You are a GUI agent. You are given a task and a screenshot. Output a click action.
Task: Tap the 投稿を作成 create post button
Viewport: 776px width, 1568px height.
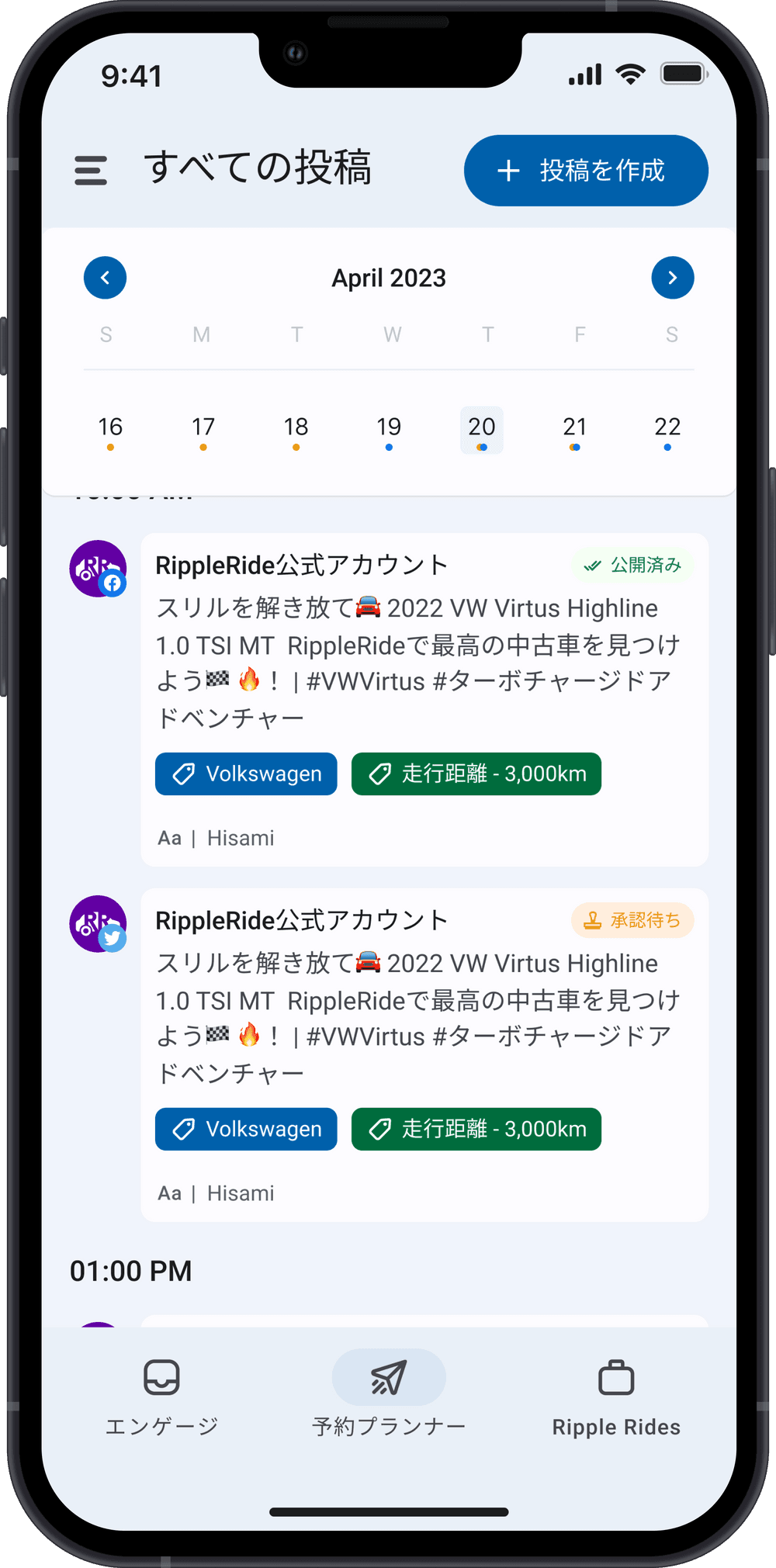coord(586,171)
